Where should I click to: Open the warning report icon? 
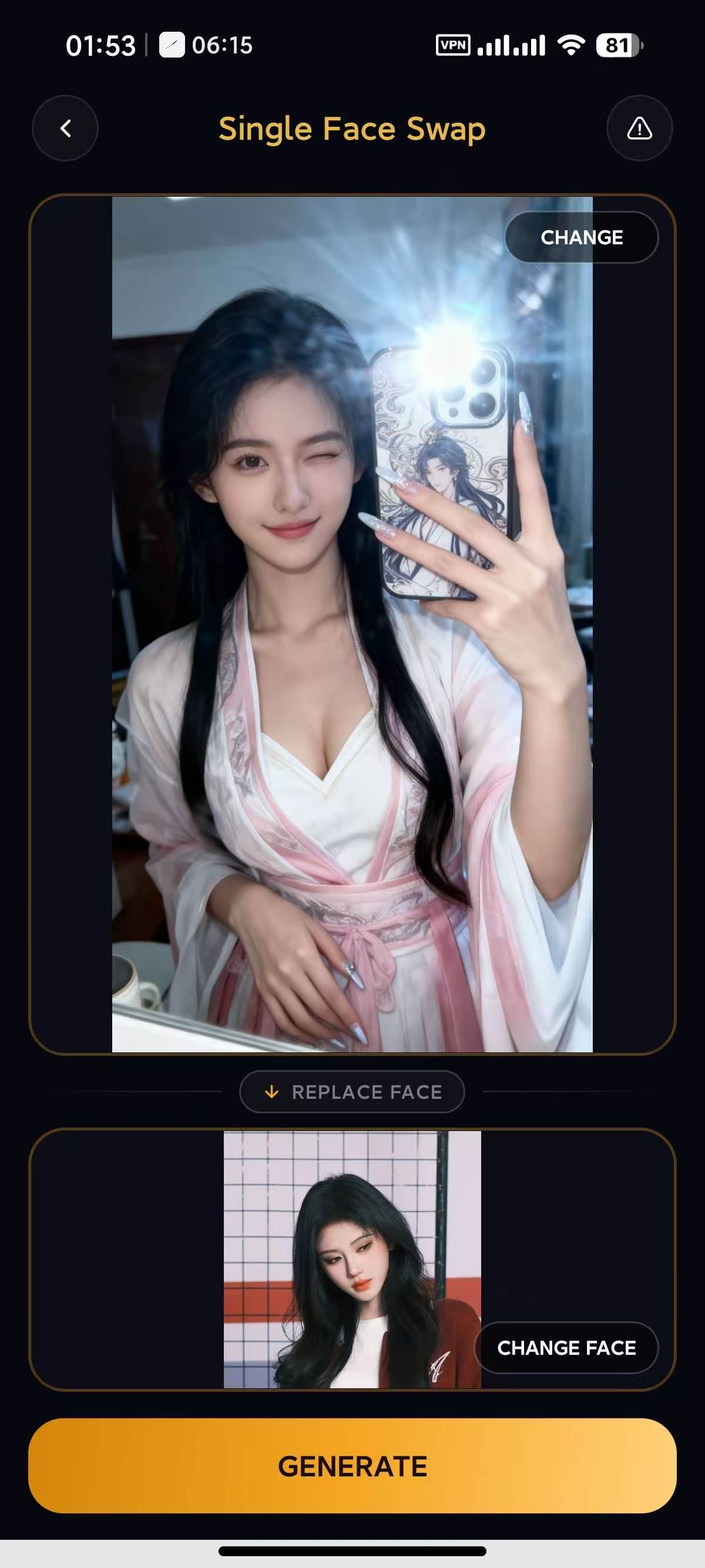point(639,129)
